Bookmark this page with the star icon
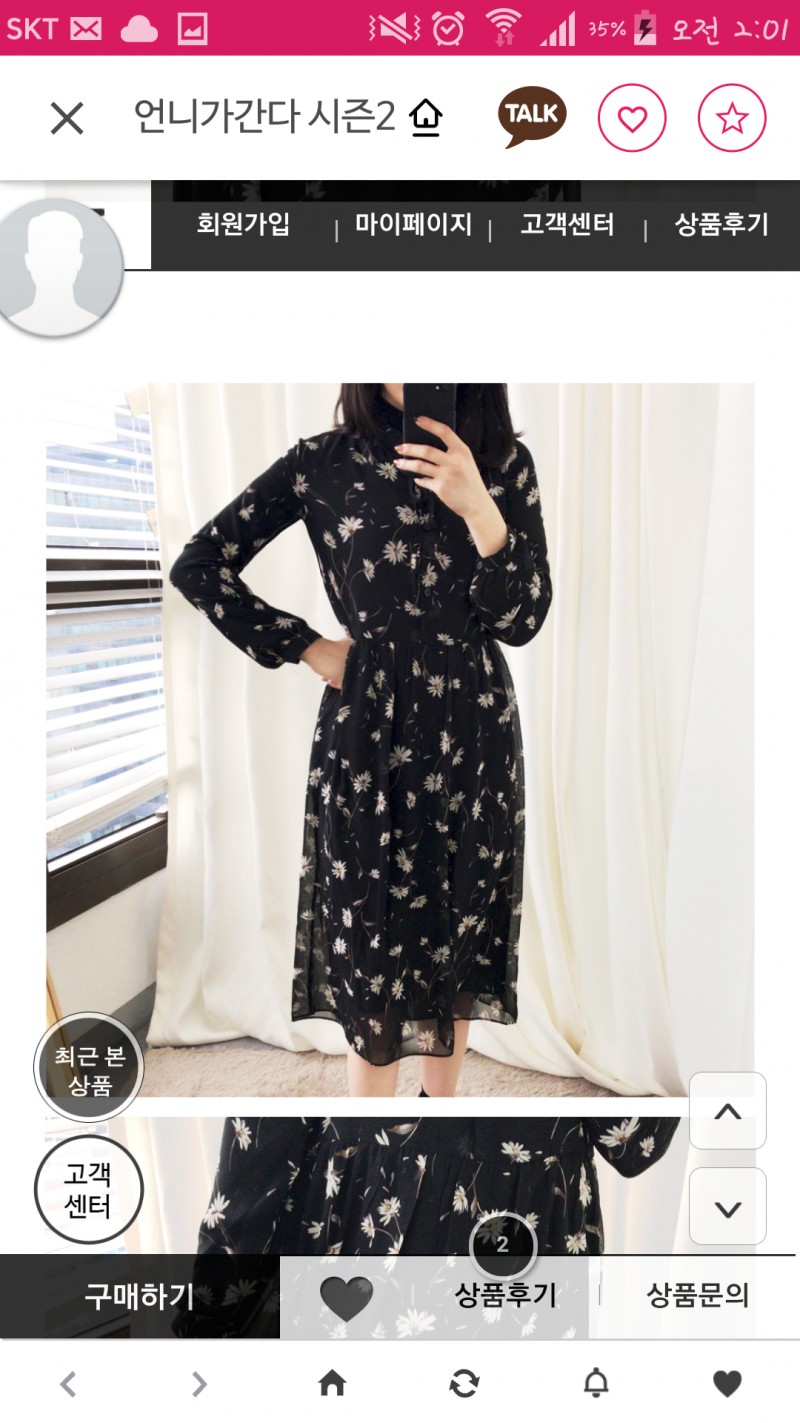Viewport: 800px width, 1423px height. click(x=732, y=119)
